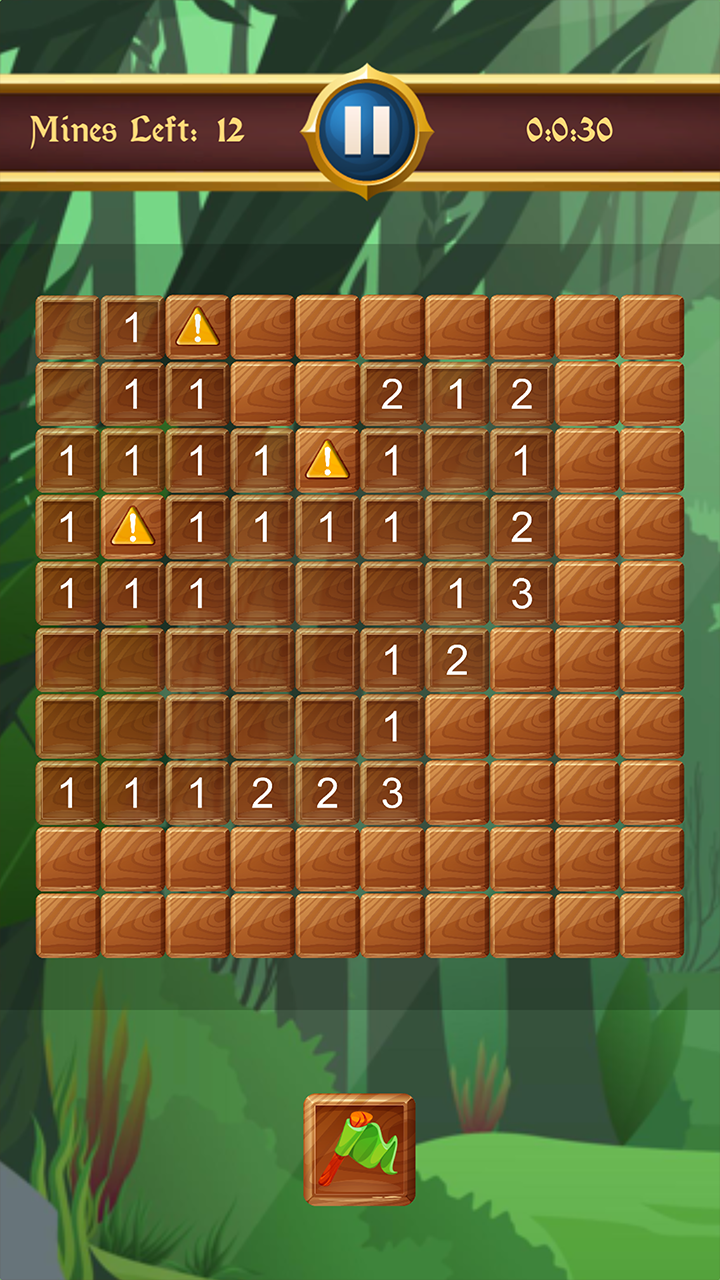Toggle flag mode with the flag button
Image resolution: width=720 pixels, height=1280 pixels.
pyautogui.click(x=359, y=1150)
